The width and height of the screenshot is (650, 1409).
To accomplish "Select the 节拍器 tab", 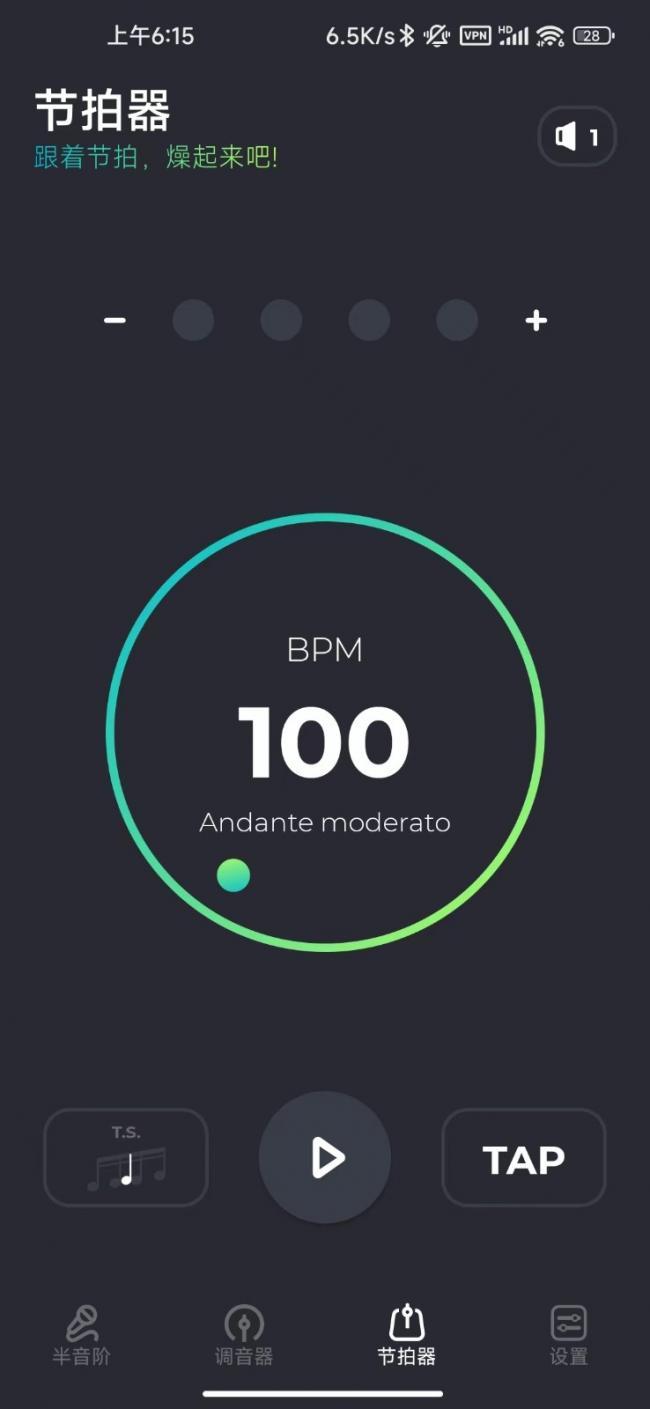I will click(407, 1335).
